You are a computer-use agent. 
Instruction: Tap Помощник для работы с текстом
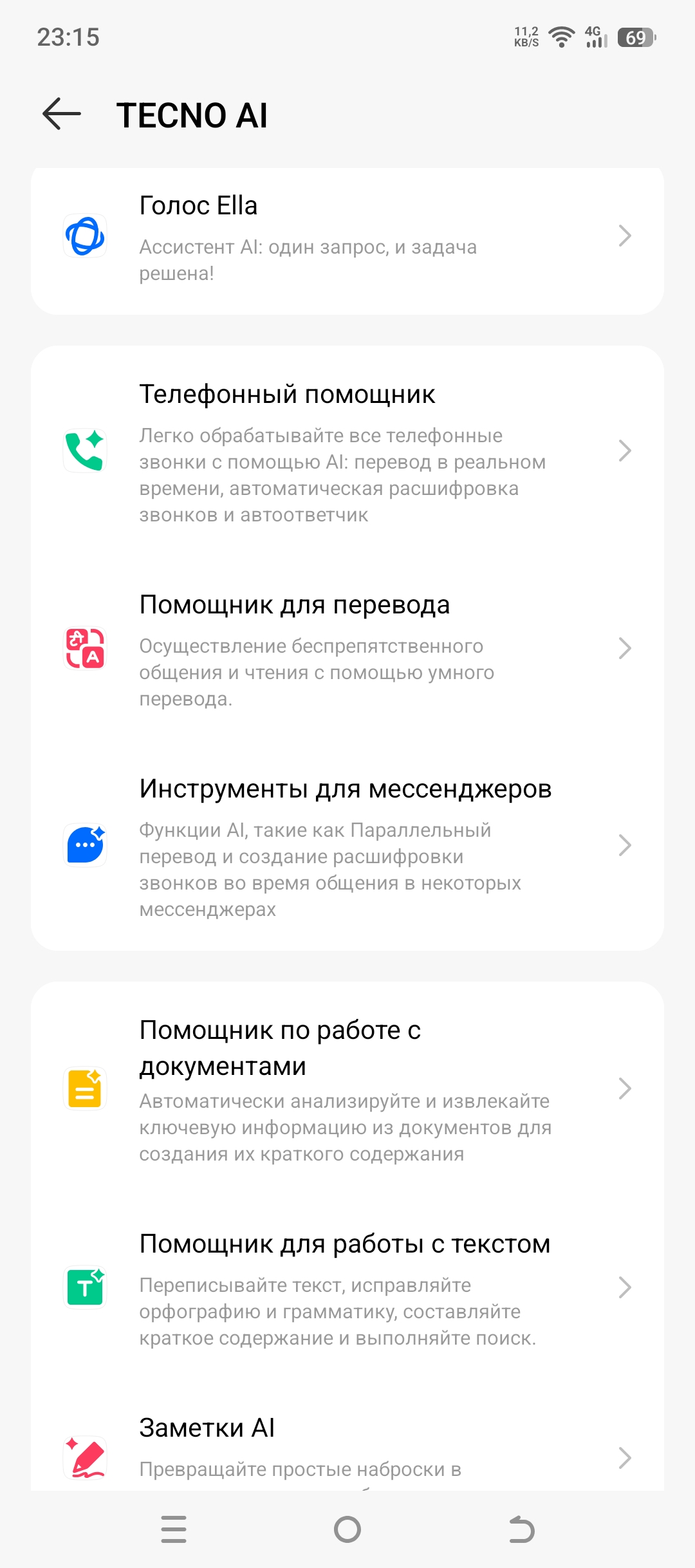tap(347, 1287)
